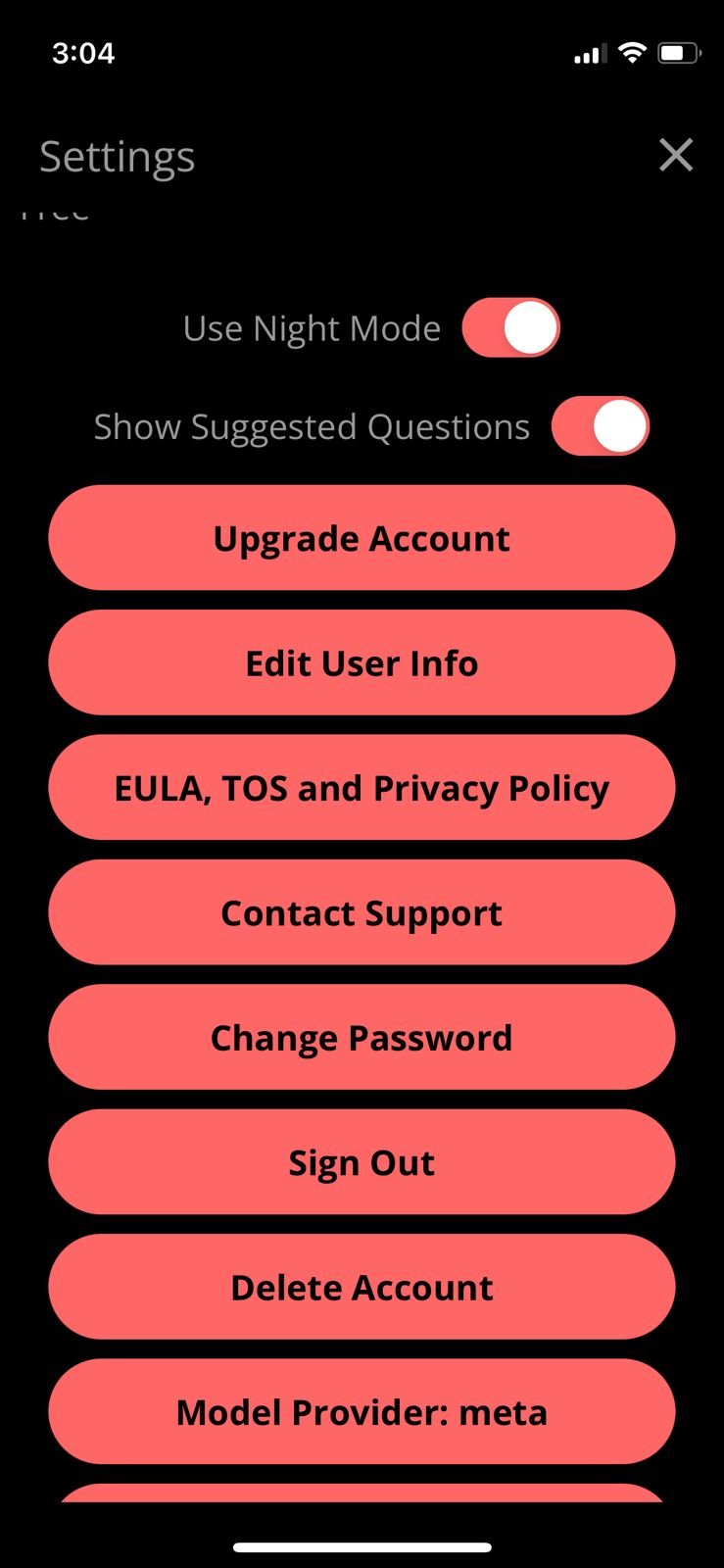Turn off the Use Night Mode switch
Image resolution: width=724 pixels, height=1568 pixels.
pyautogui.click(x=510, y=327)
